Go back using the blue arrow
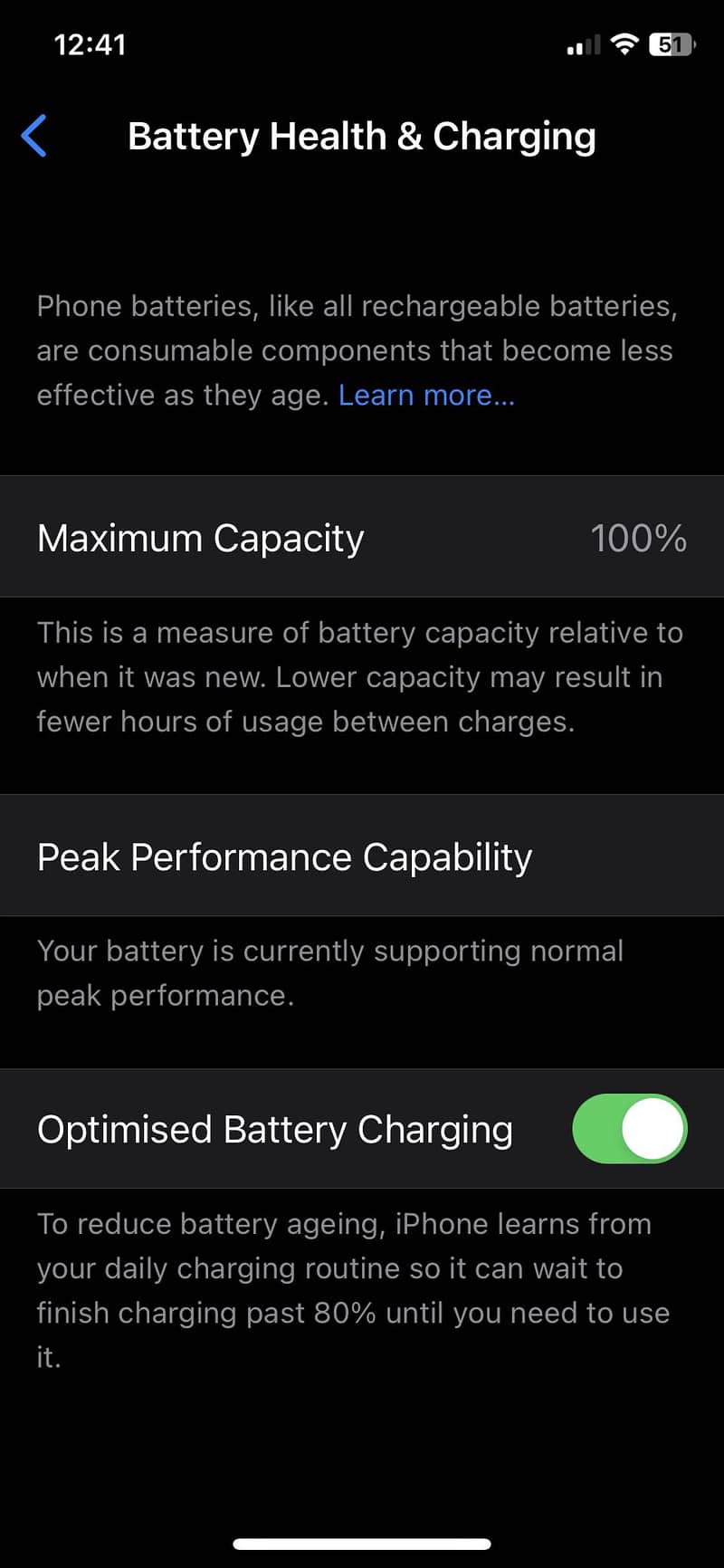 [x=34, y=137]
